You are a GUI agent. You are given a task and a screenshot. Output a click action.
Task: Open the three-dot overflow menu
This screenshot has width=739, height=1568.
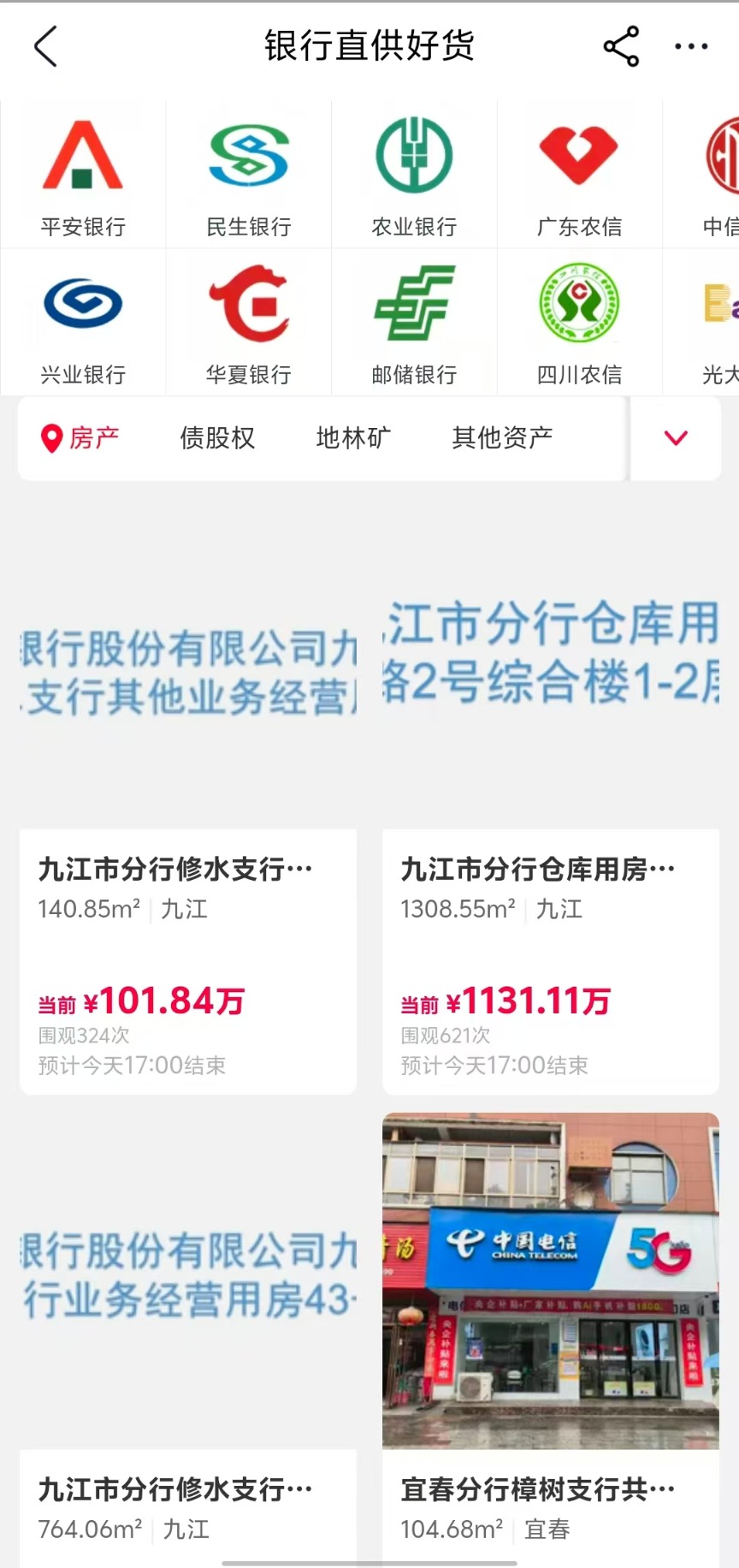[x=691, y=46]
